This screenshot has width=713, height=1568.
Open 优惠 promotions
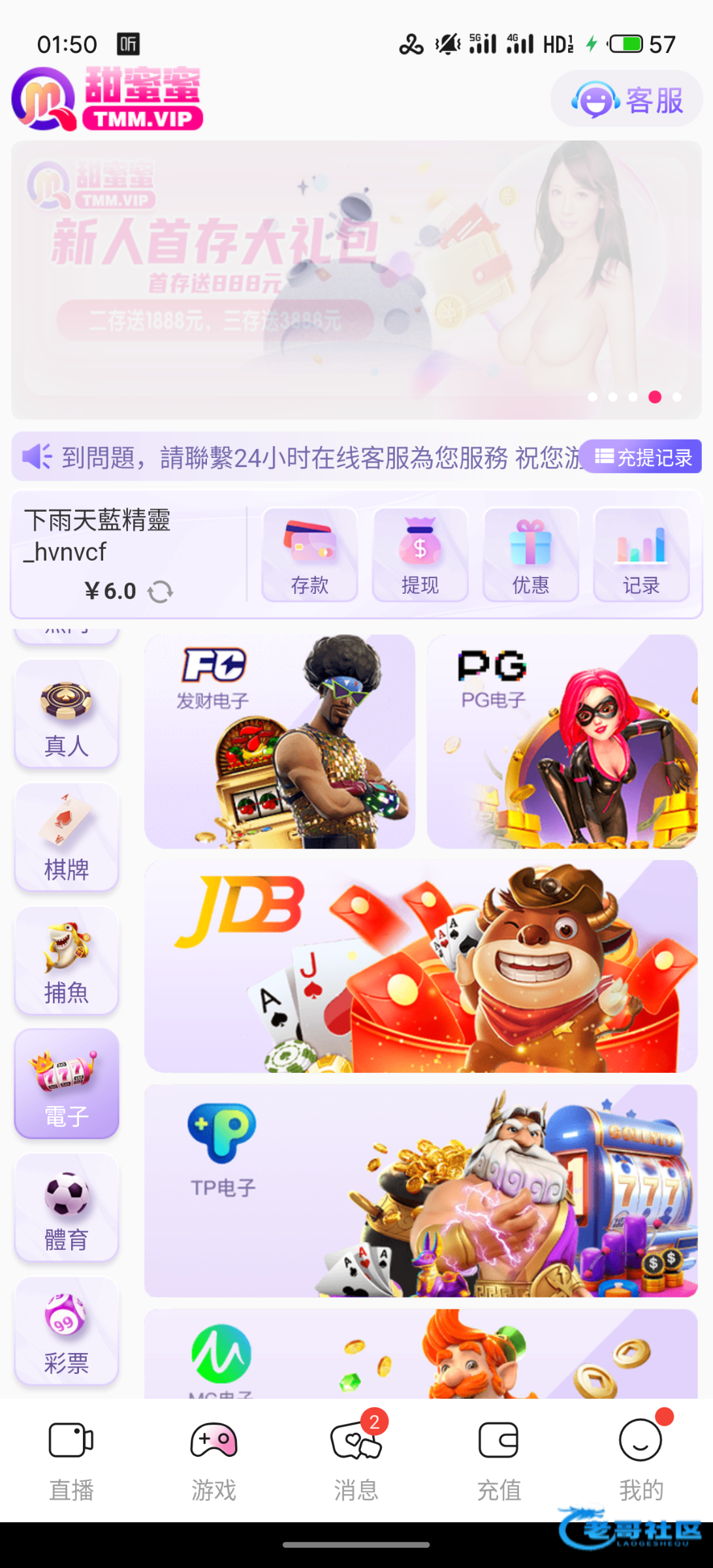point(530,555)
